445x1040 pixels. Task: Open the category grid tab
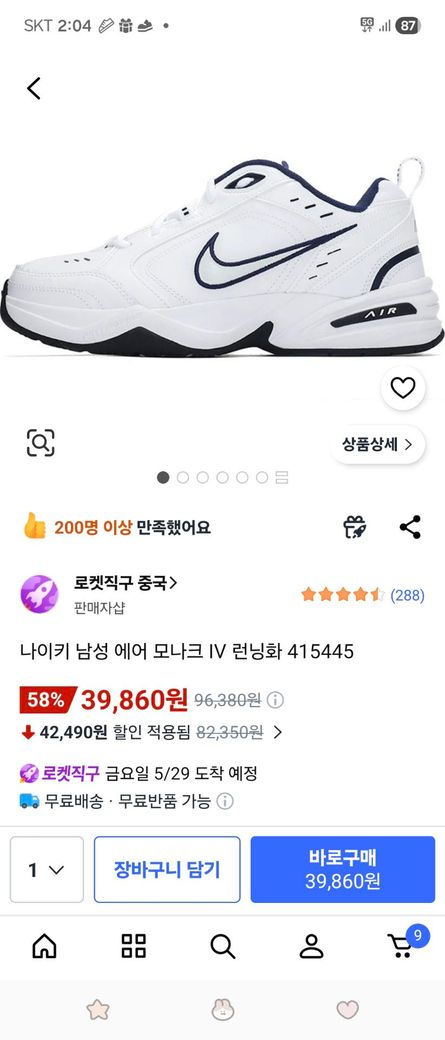pyautogui.click(x=133, y=946)
